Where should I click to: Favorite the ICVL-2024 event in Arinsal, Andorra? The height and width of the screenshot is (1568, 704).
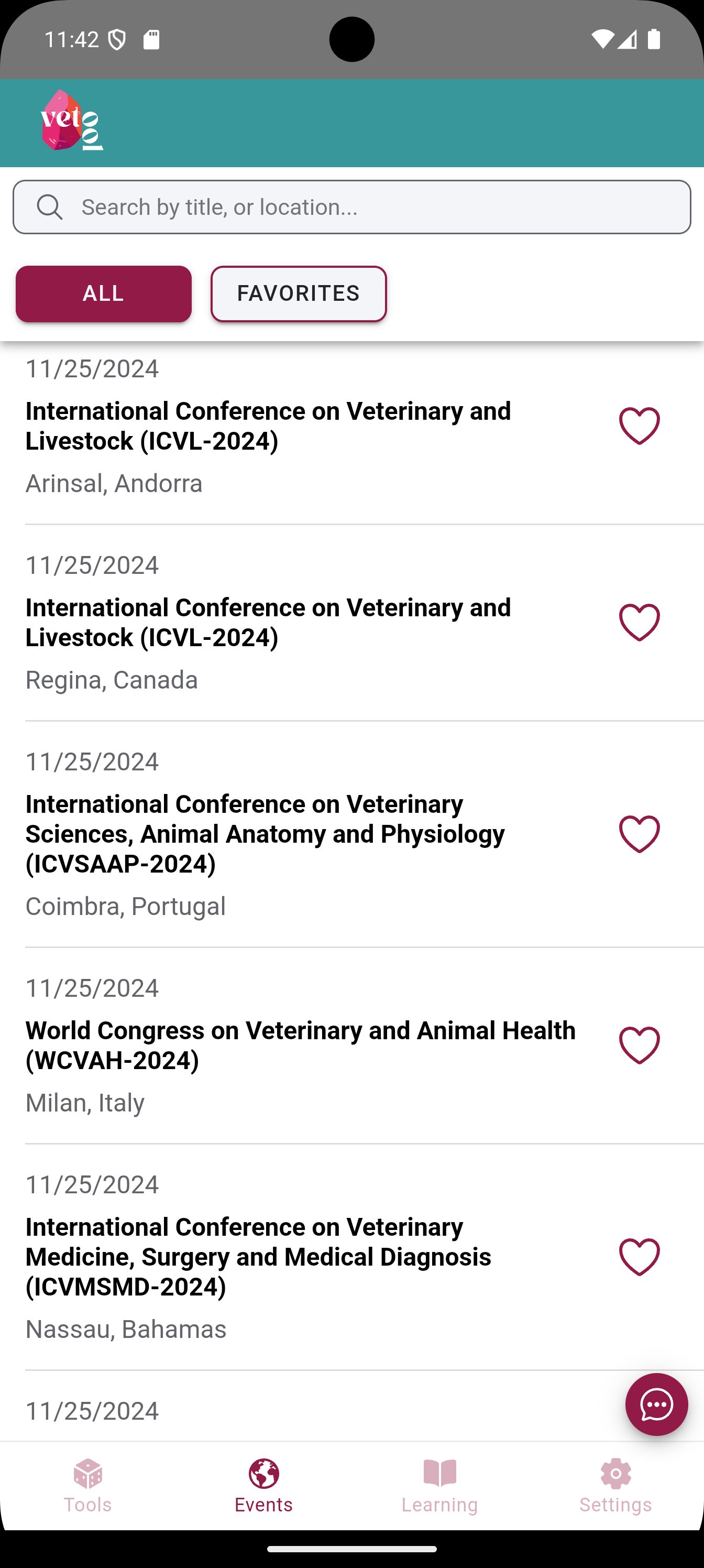[639, 426]
